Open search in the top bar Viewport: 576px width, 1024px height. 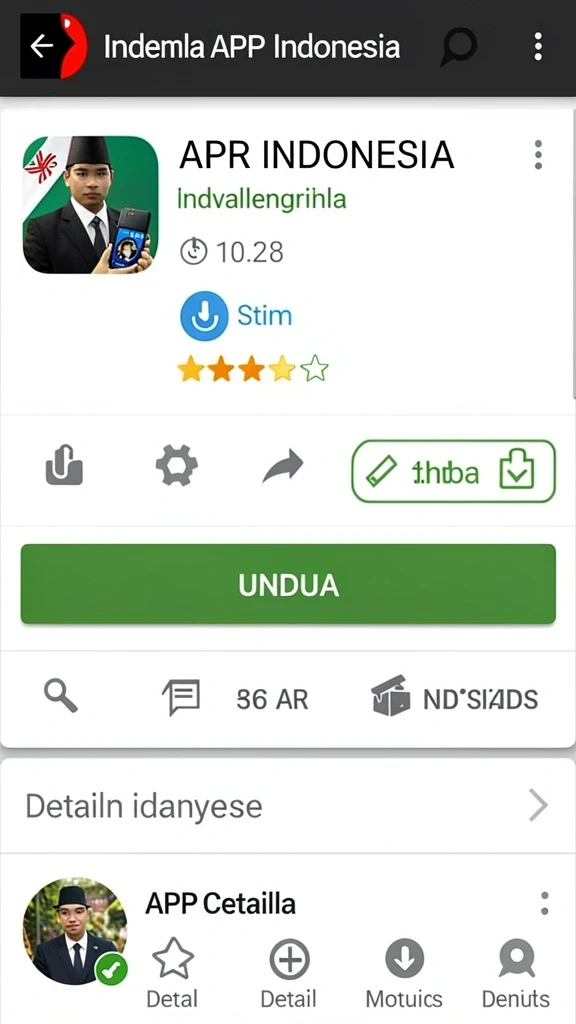[458, 47]
